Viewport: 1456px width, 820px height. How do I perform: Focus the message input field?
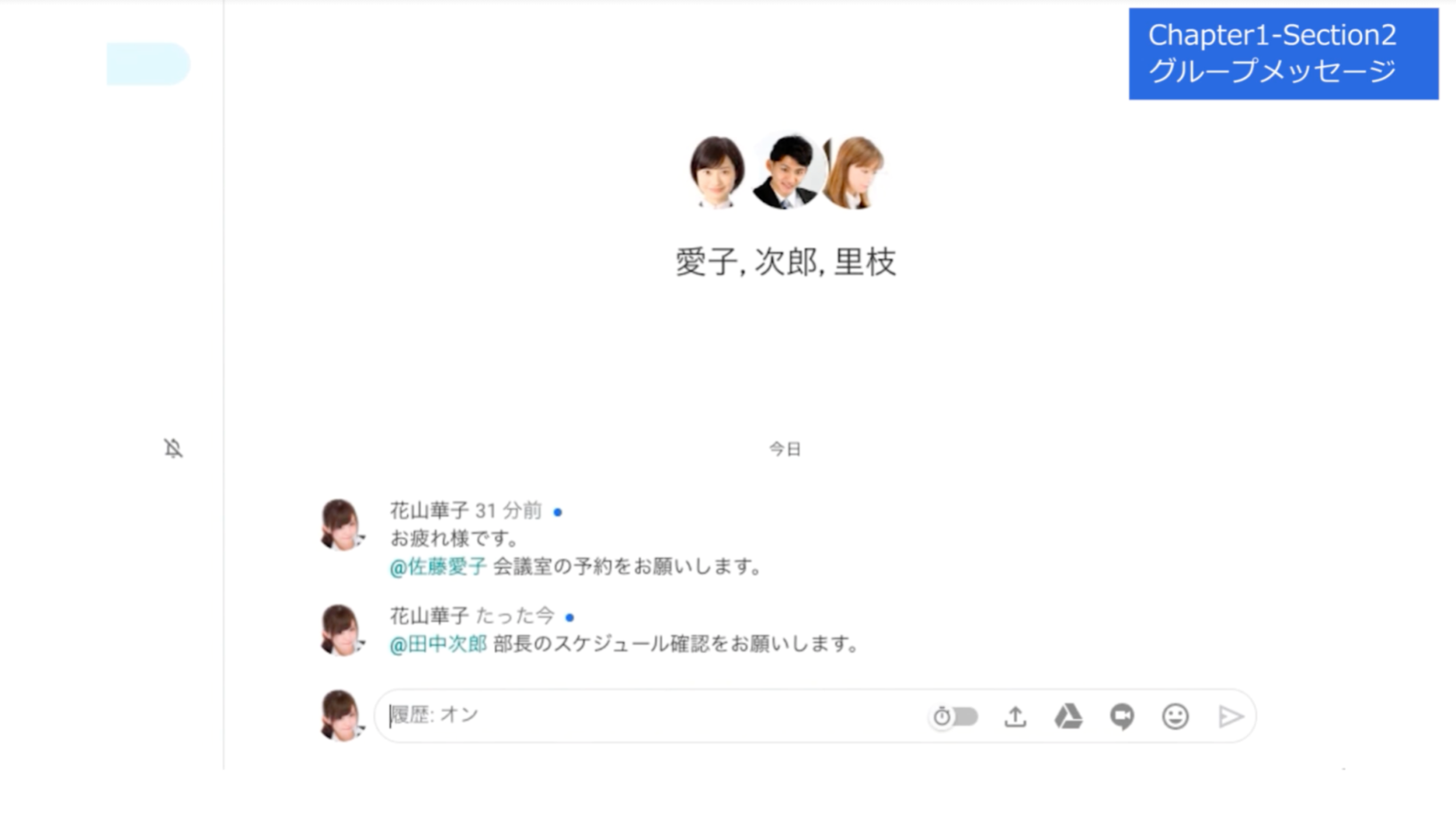(652, 715)
